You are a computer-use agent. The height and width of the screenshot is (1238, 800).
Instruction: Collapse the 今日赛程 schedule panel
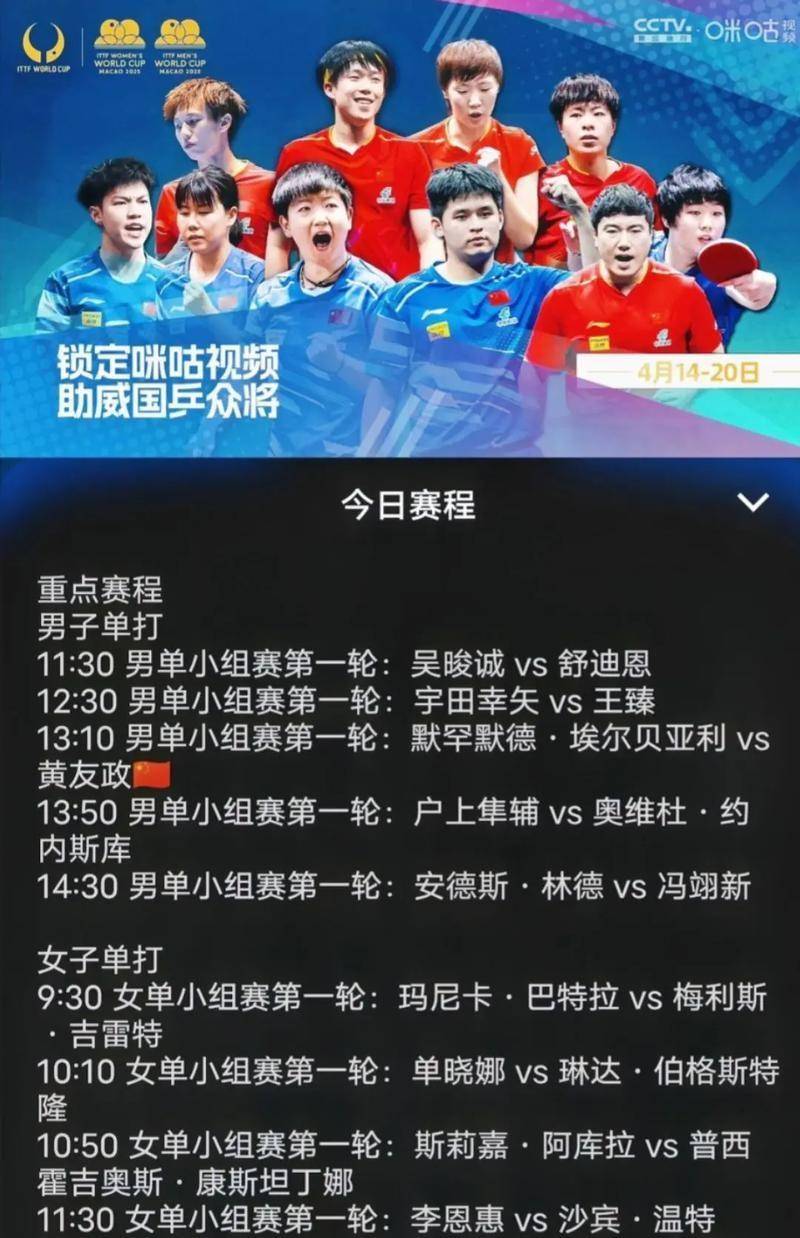(x=752, y=502)
